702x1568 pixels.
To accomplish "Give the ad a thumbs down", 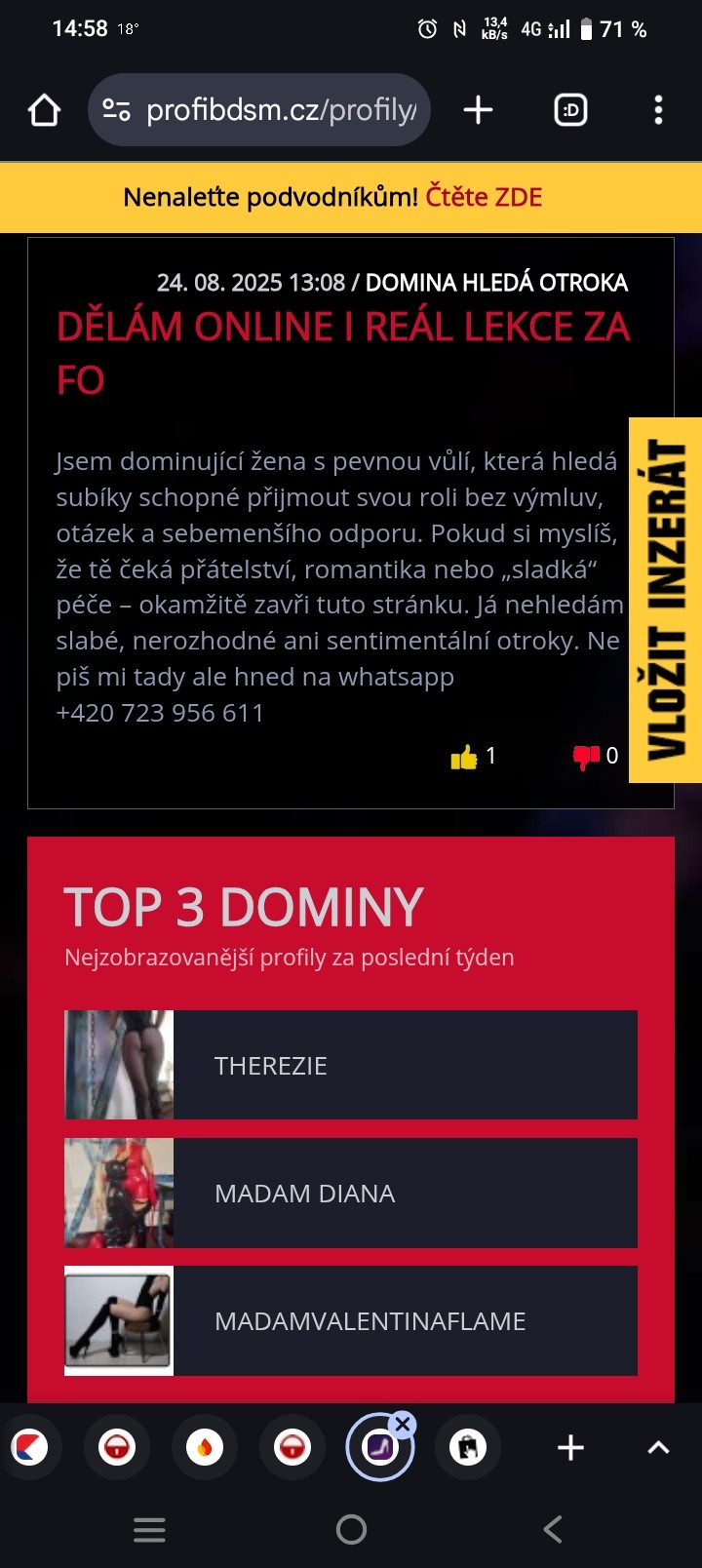I will pyautogui.click(x=586, y=757).
